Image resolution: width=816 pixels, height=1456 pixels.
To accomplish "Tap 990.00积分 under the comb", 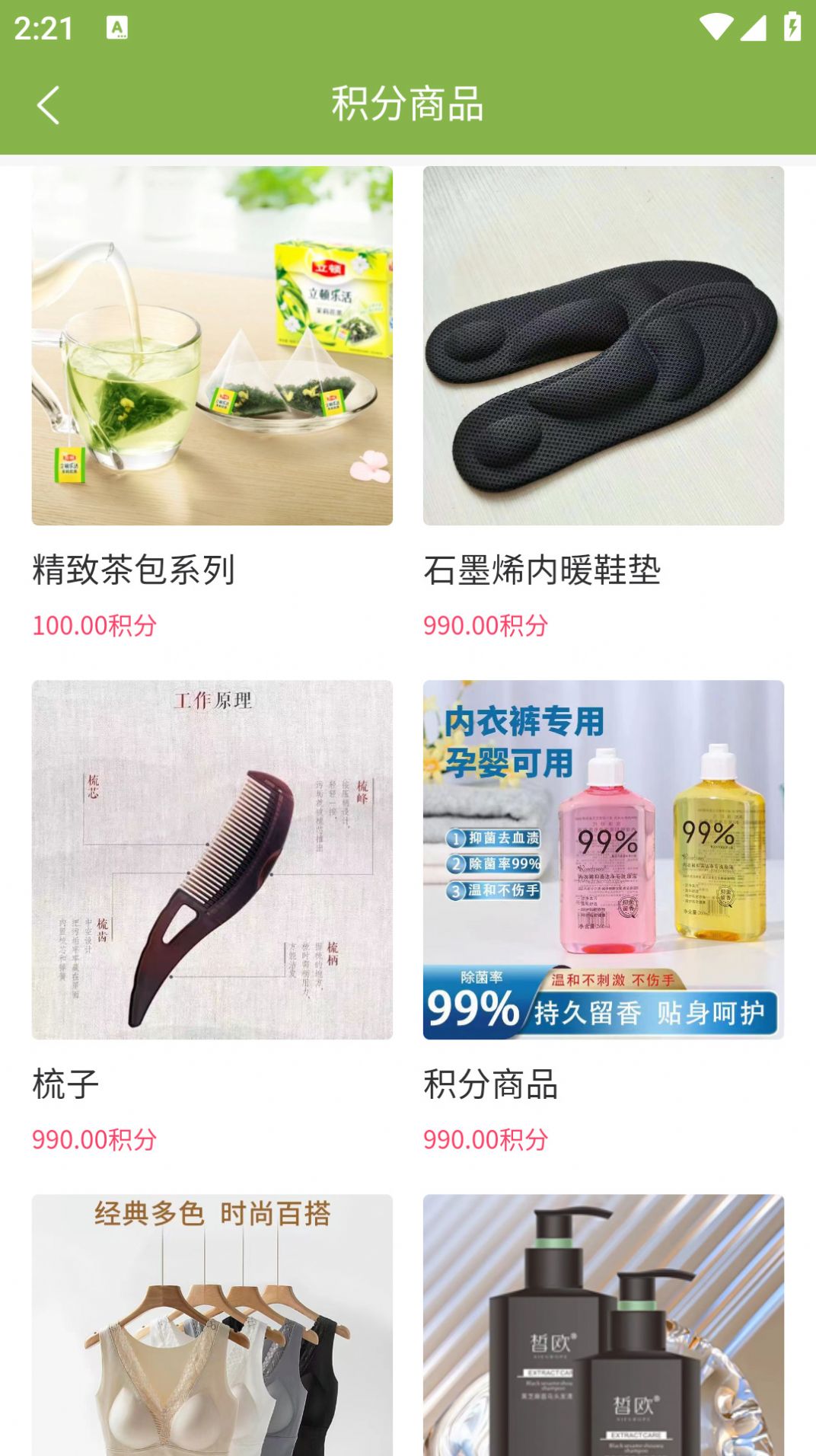I will (94, 1139).
